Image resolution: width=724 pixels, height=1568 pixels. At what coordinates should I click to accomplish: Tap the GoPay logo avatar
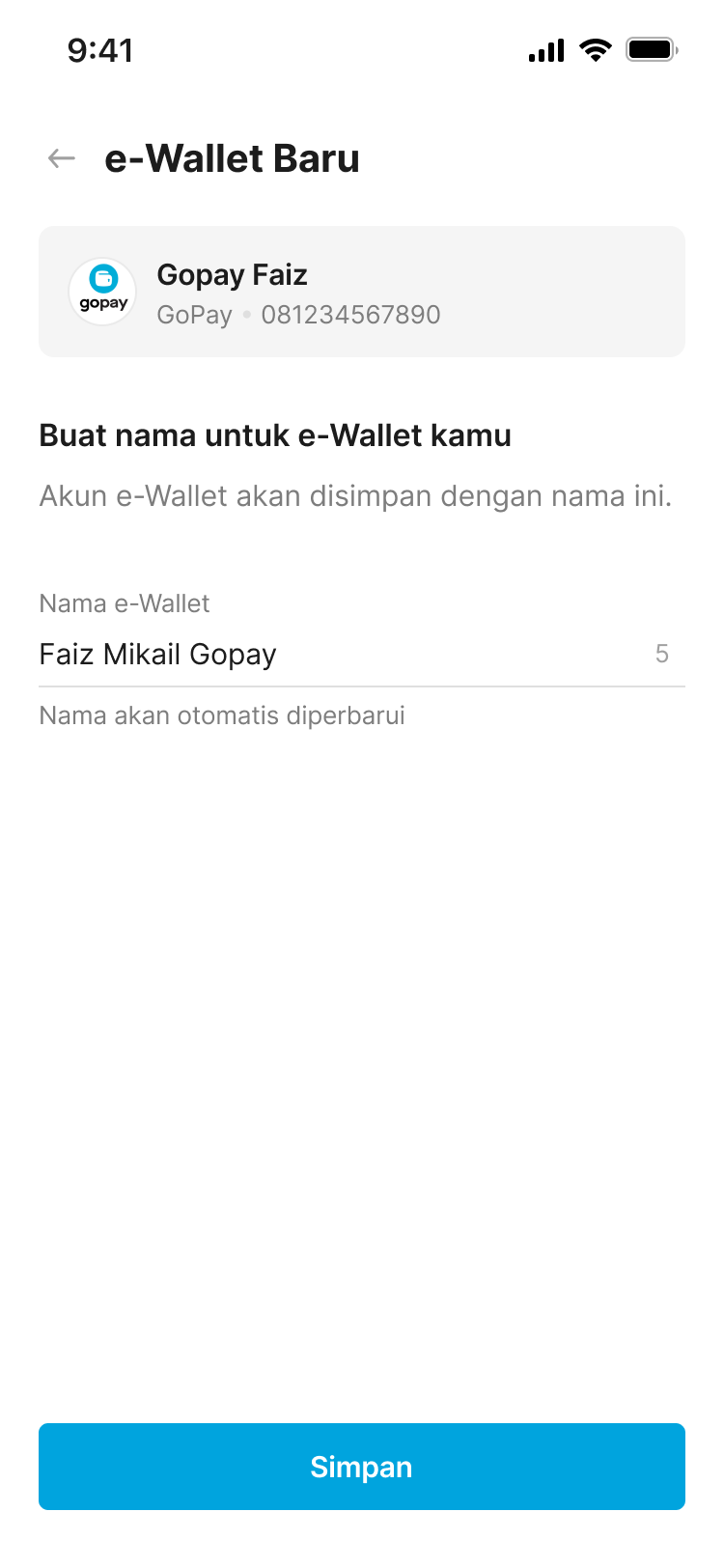[x=101, y=291]
